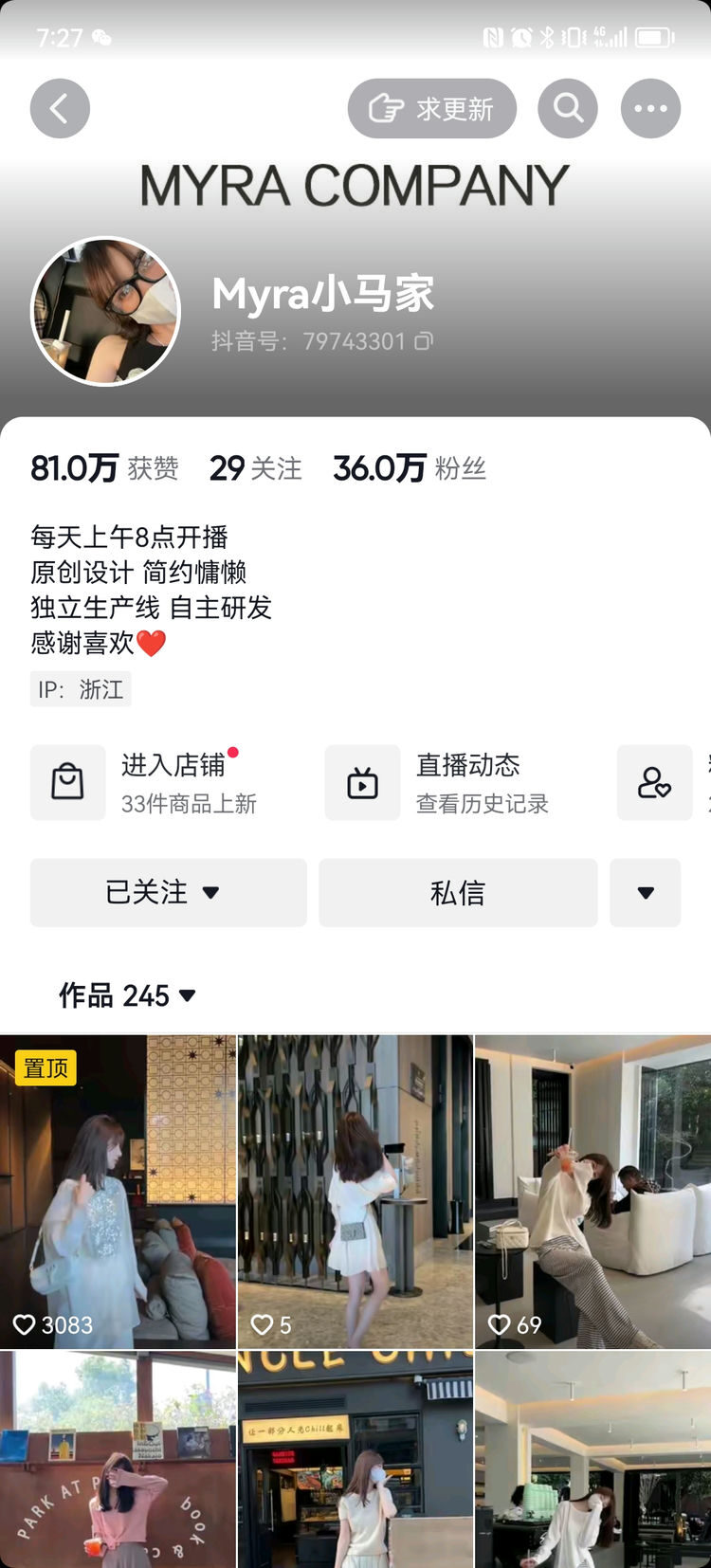Open the 进入店铺 shop entrance
711x1568 pixels.
point(152,783)
